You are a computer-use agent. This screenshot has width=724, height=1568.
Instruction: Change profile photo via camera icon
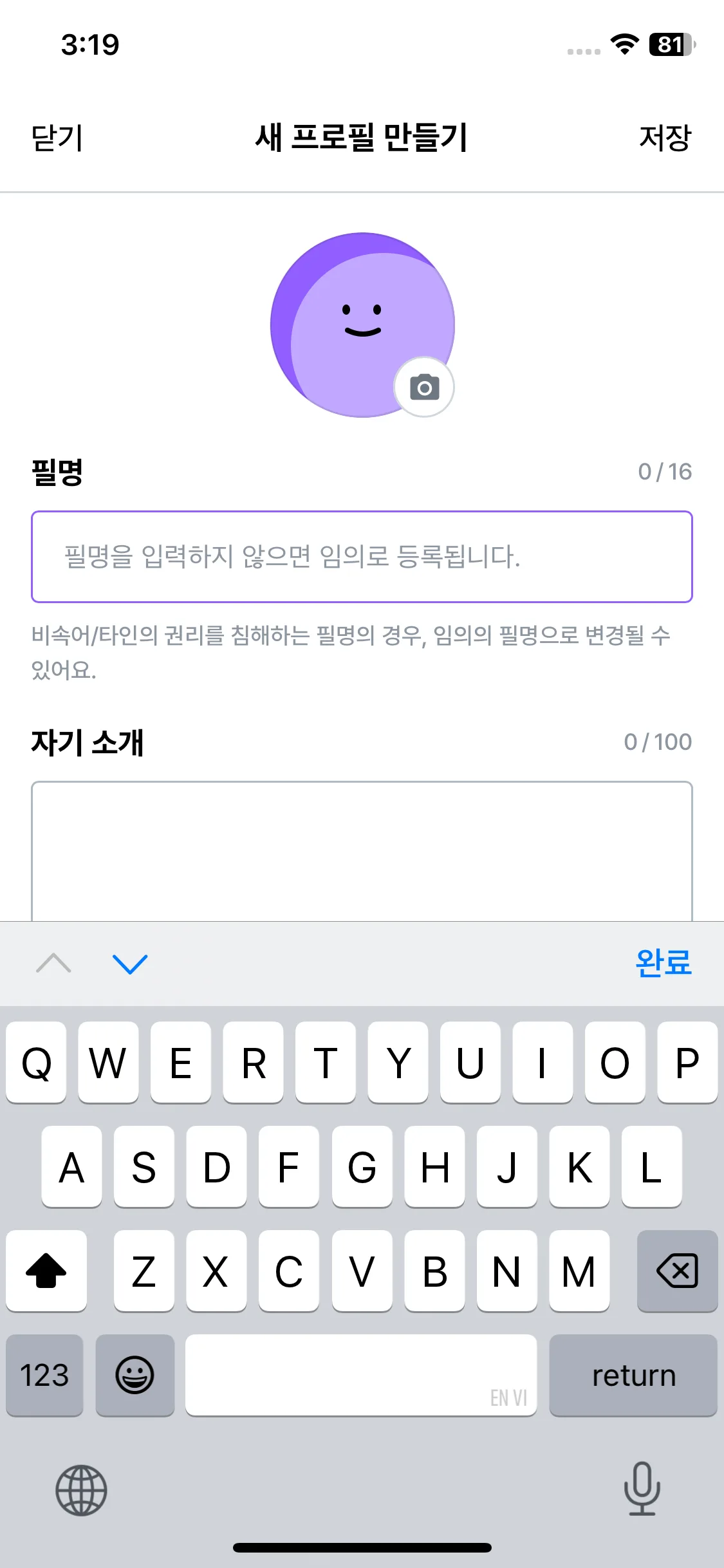click(424, 387)
